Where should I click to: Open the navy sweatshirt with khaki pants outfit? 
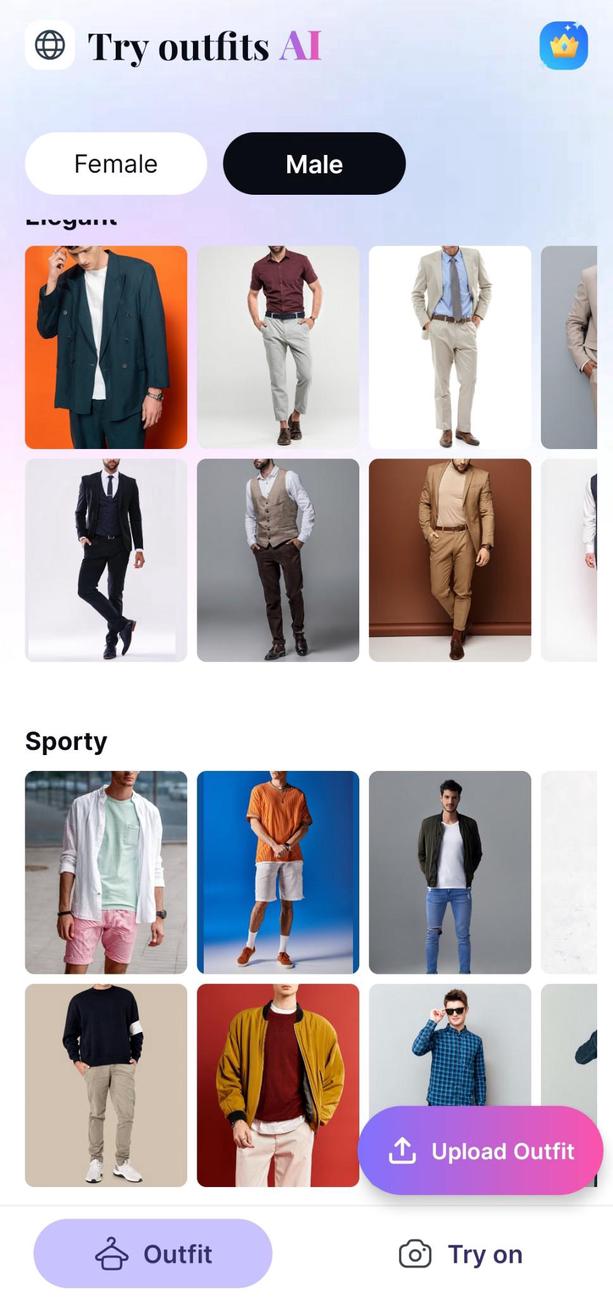point(106,1085)
